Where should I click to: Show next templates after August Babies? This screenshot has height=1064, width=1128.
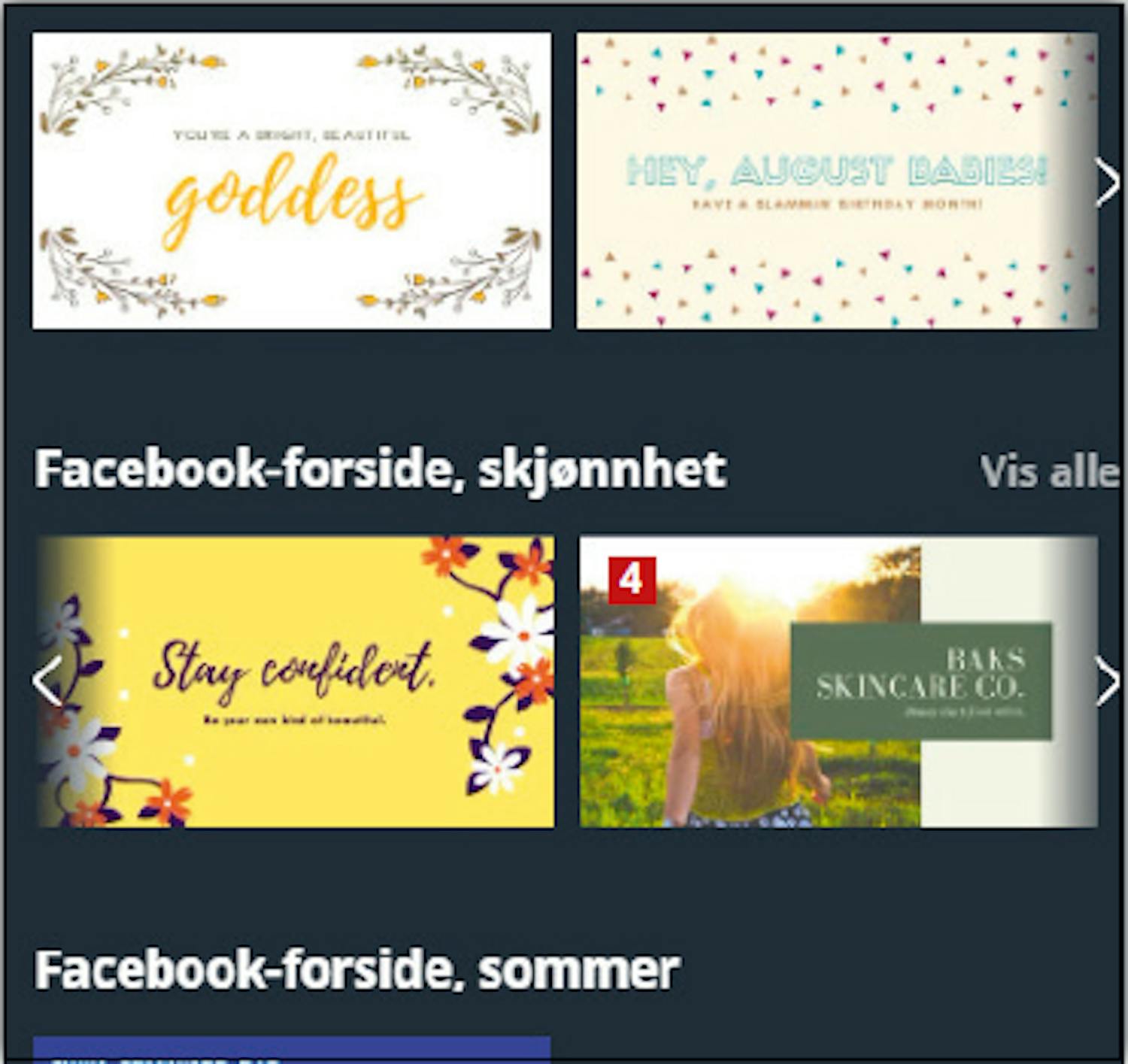click(1108, 182)
